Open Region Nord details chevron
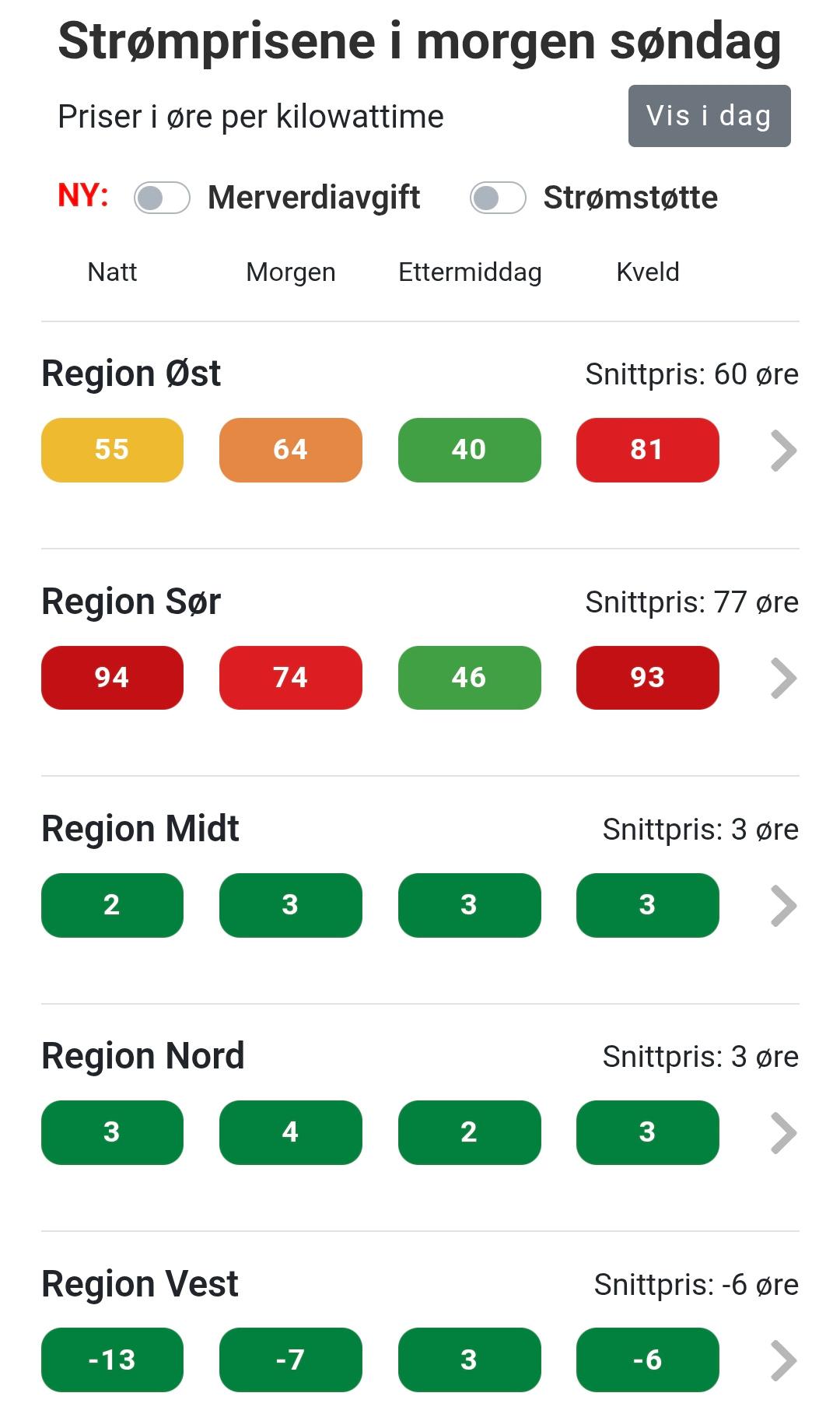The height and width of the screenshot is (1421, 840). pos(783,1133)
